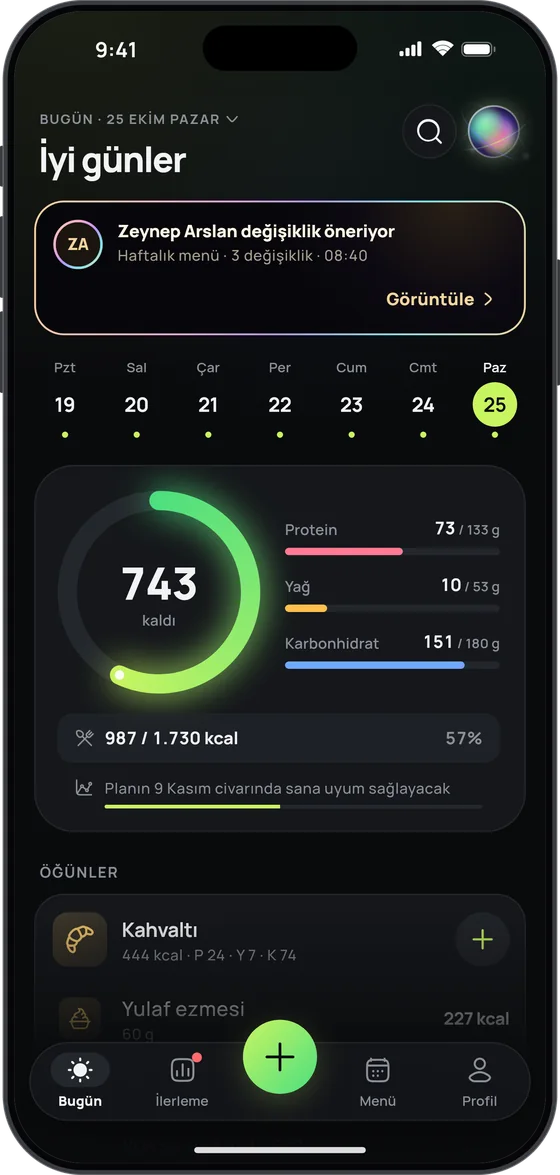Select Çar 21 in the week strip
560x1175 pixels.
[208, 401]
